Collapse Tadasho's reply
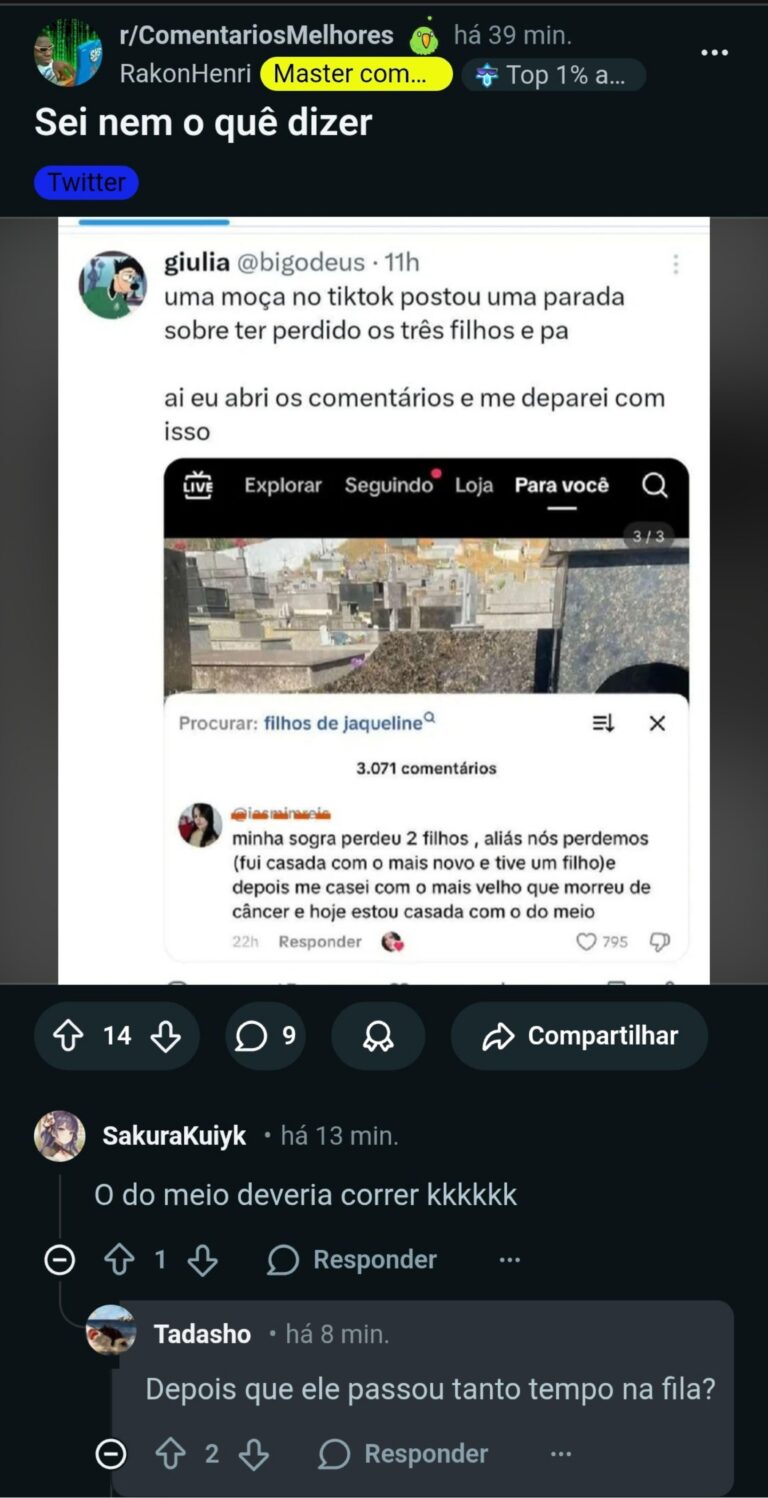 pos(110,1454)
